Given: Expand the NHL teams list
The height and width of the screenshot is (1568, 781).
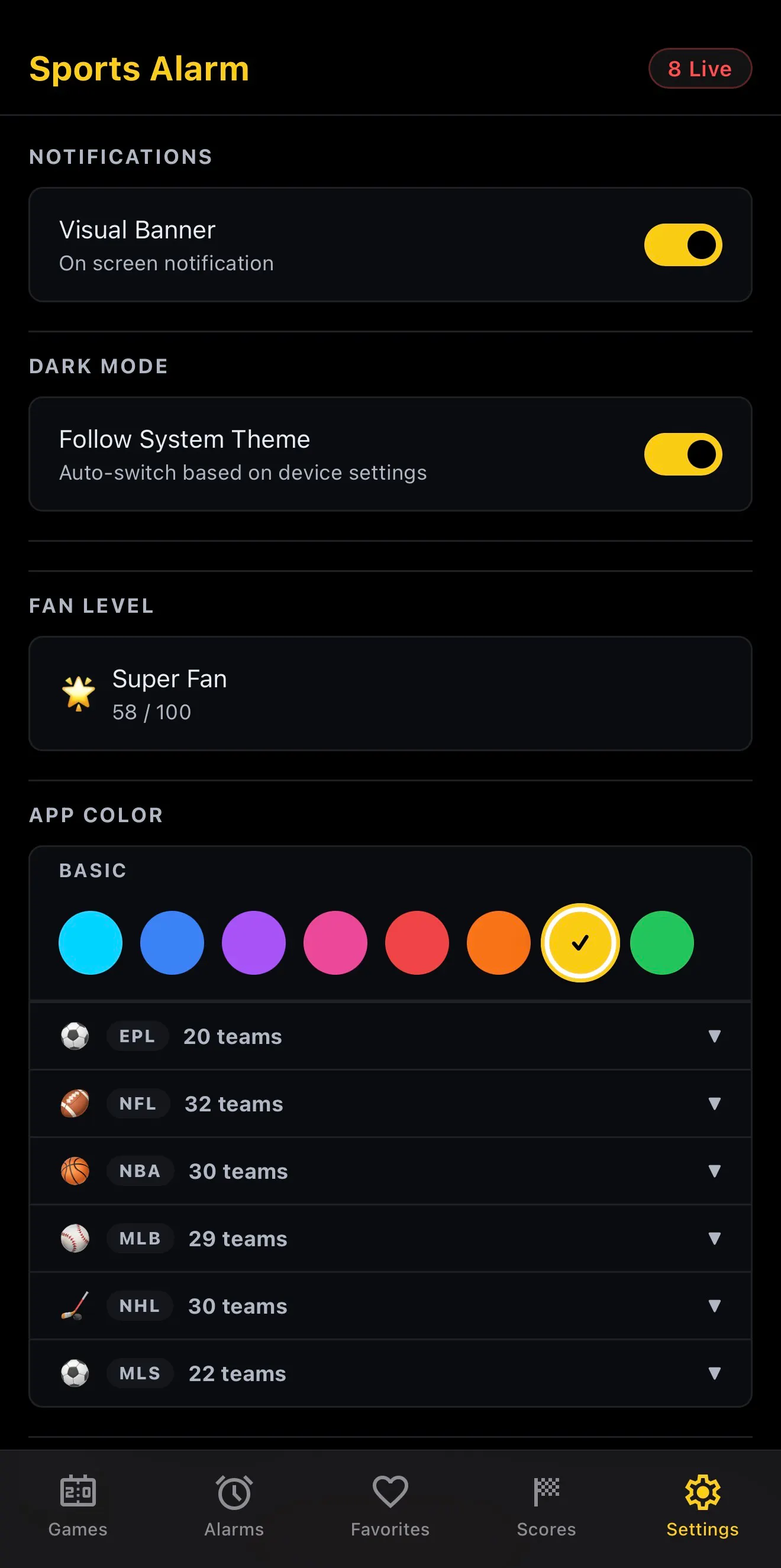Looking at the screenshot, I should [x=390, y=1305].
